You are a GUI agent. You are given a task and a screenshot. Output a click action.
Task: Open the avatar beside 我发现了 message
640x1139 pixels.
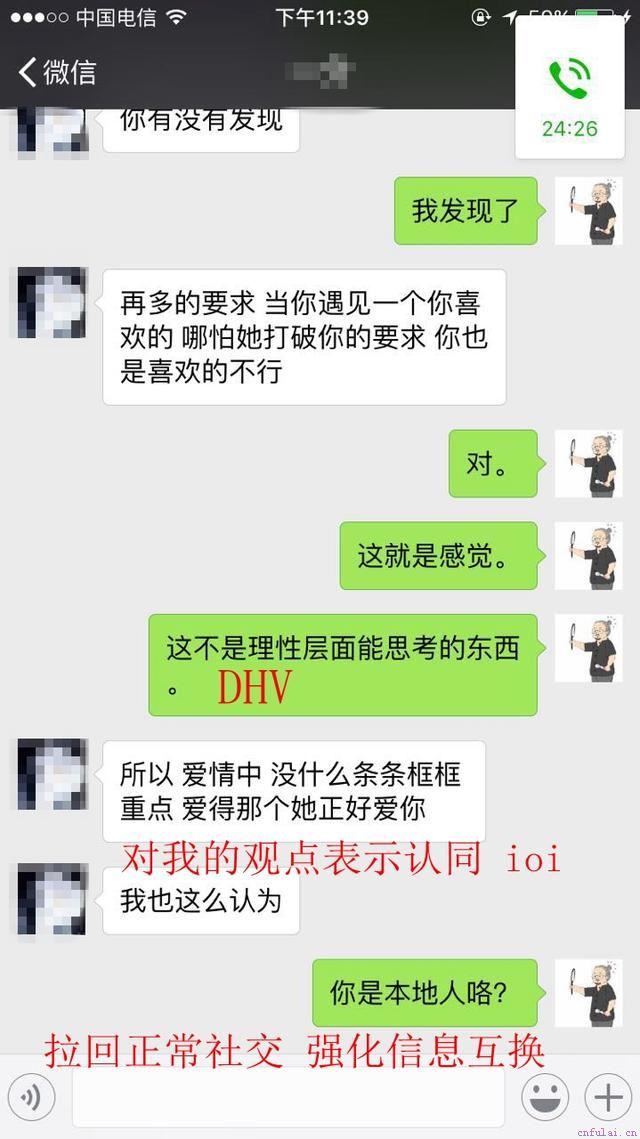(x=588, y=211)
